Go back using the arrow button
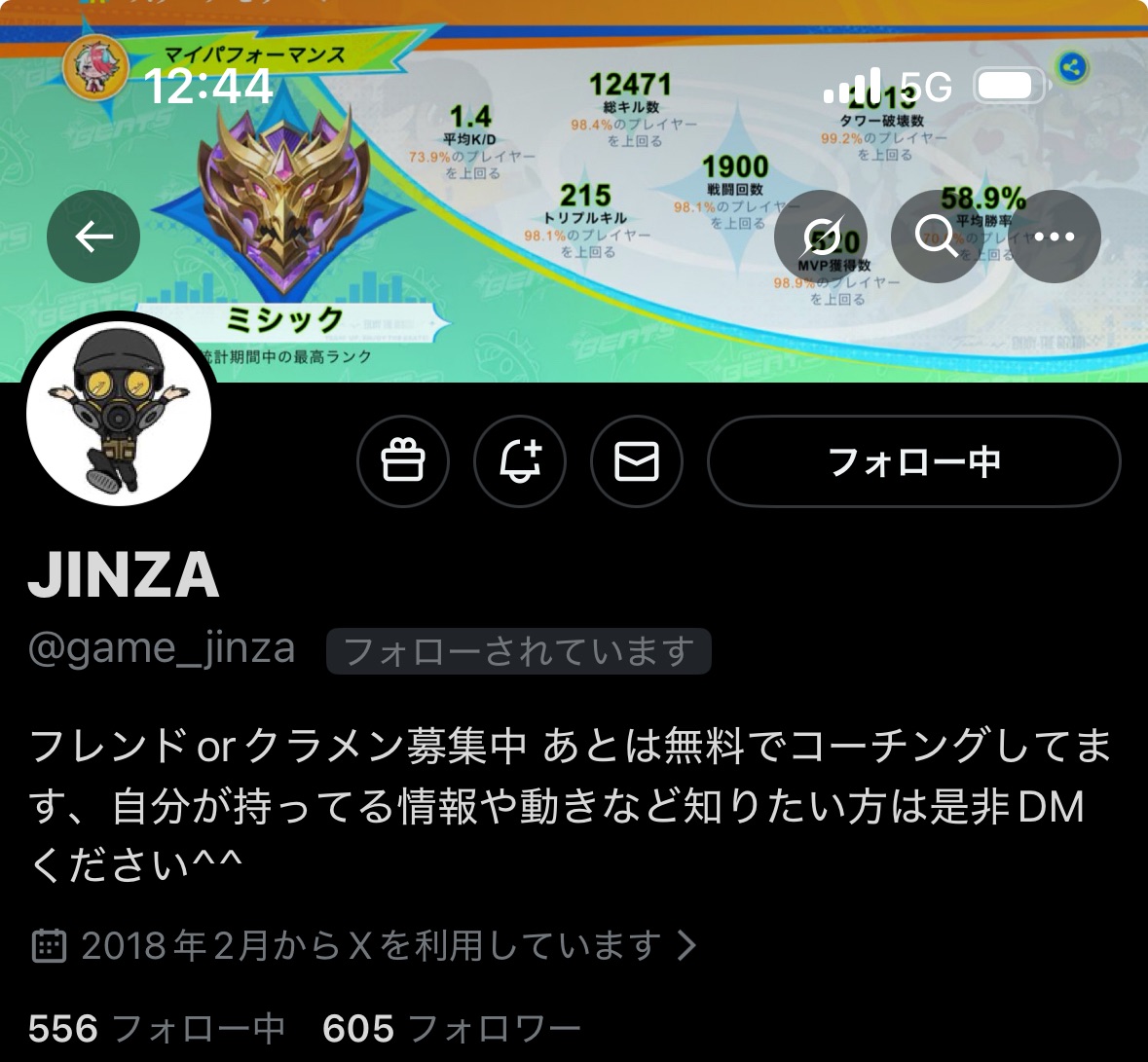 (x=93, y=237)
